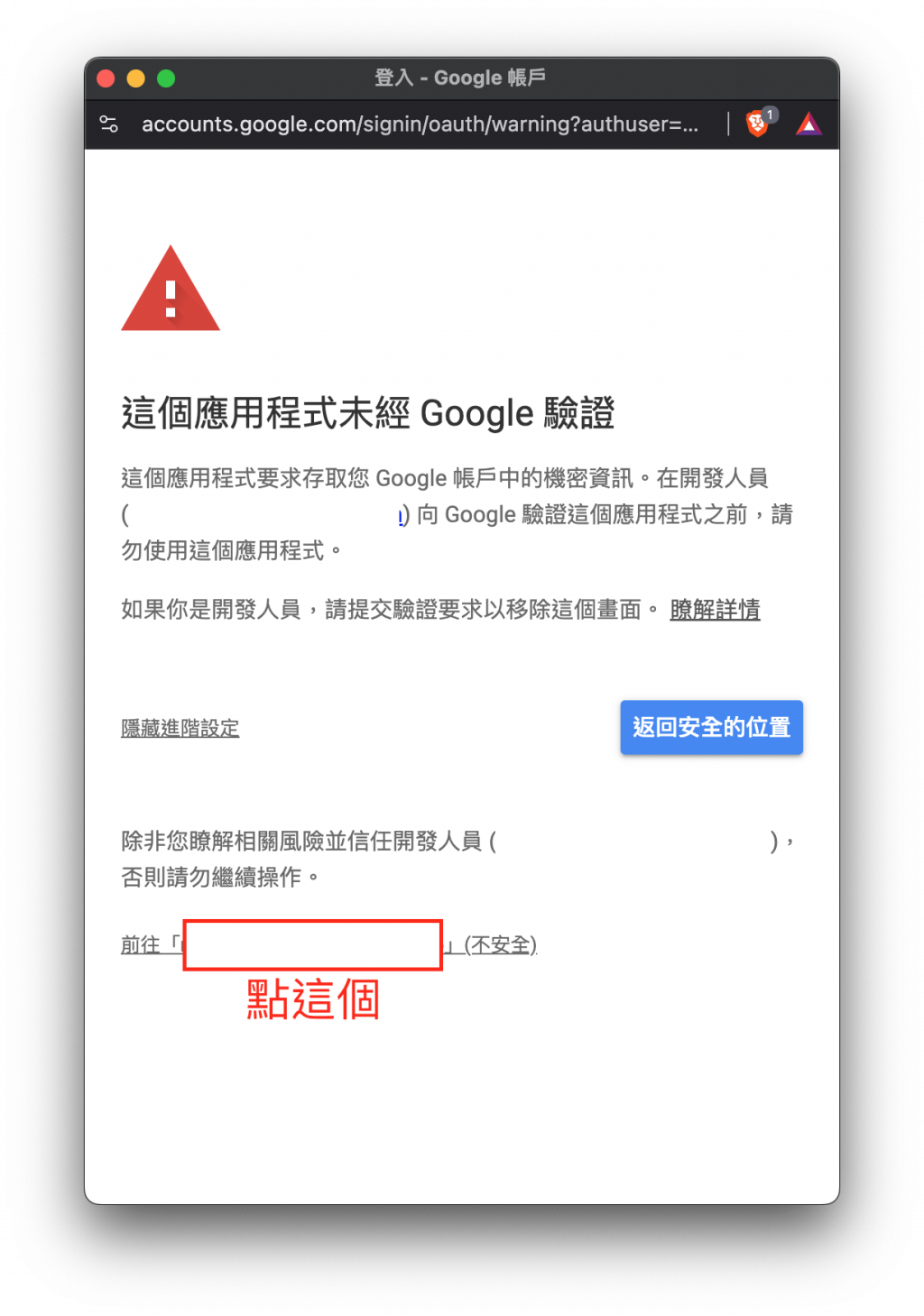Image resolution: width=924 pixels, height=1316 pixels.
Task: Open site settings icon in address bar
Action: tap(109, 124)
